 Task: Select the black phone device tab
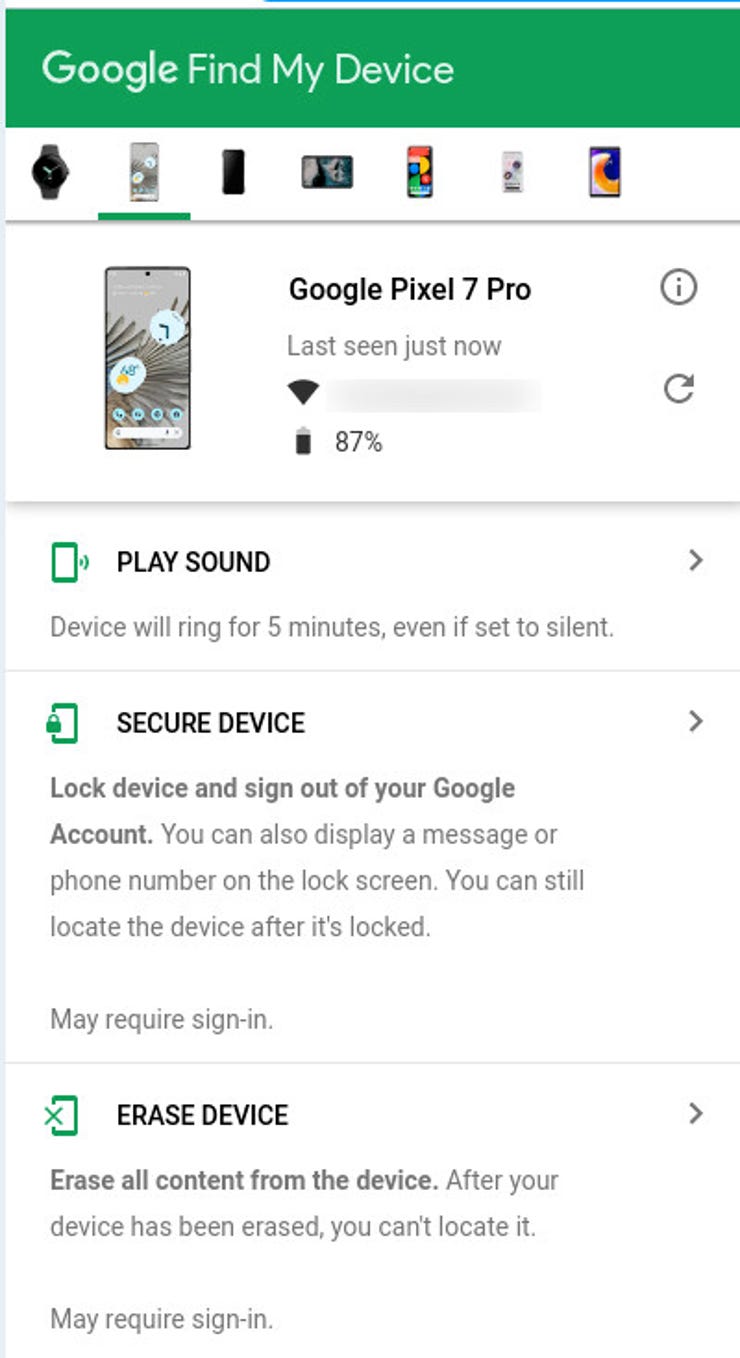(x=233, y=172)
